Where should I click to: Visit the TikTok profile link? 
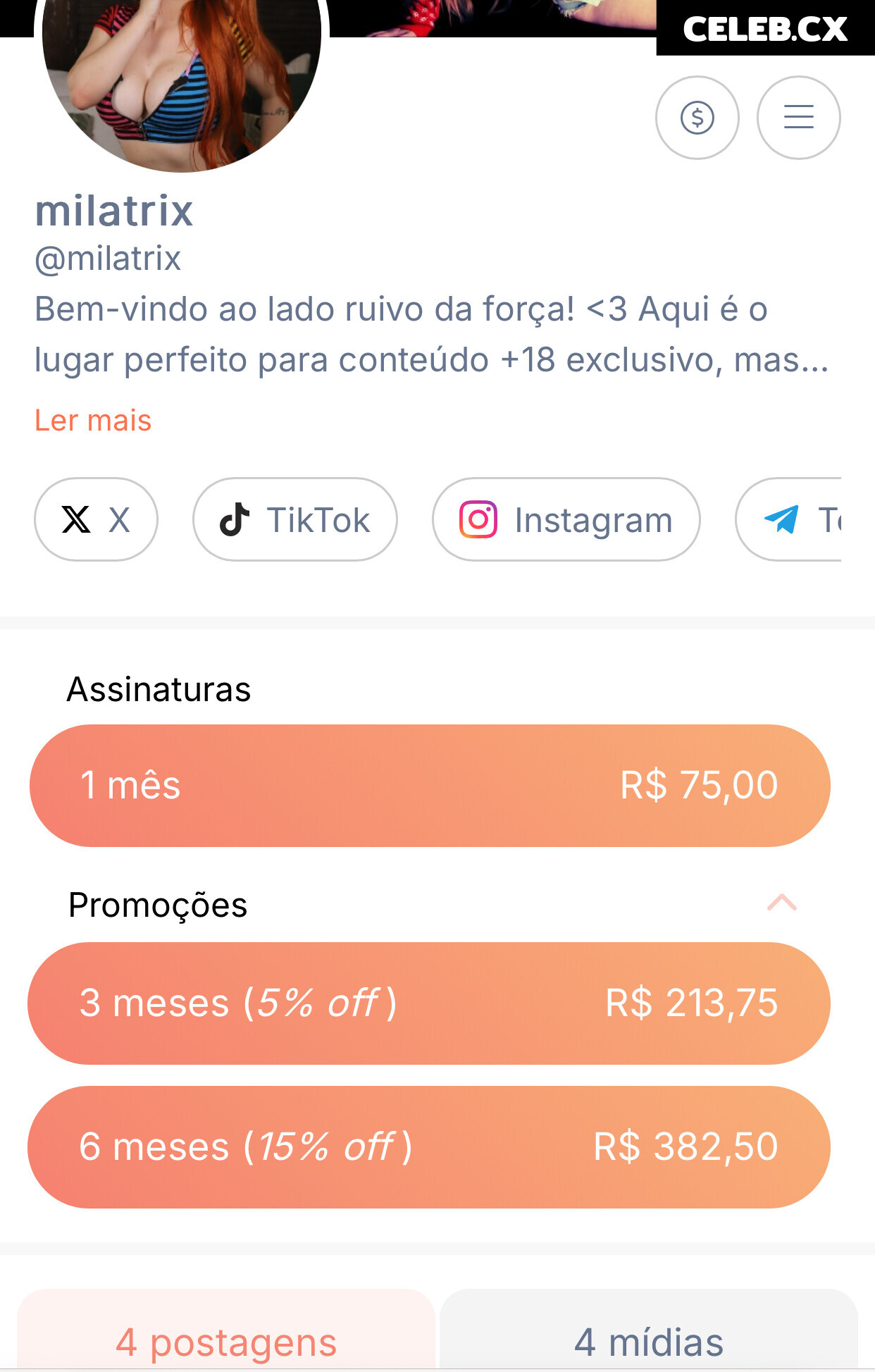(x=294, y=520)
